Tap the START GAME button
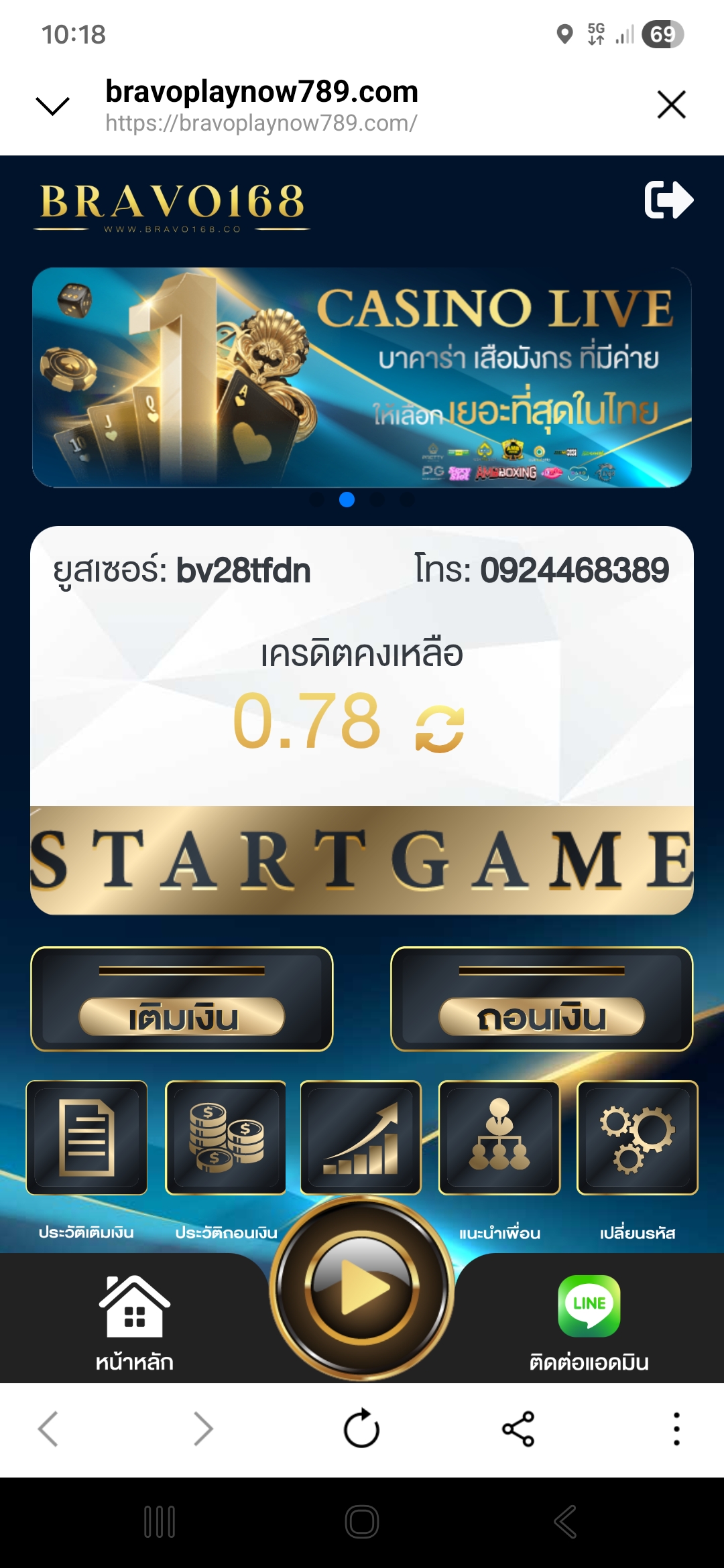724x1568 pixels. 362,860
